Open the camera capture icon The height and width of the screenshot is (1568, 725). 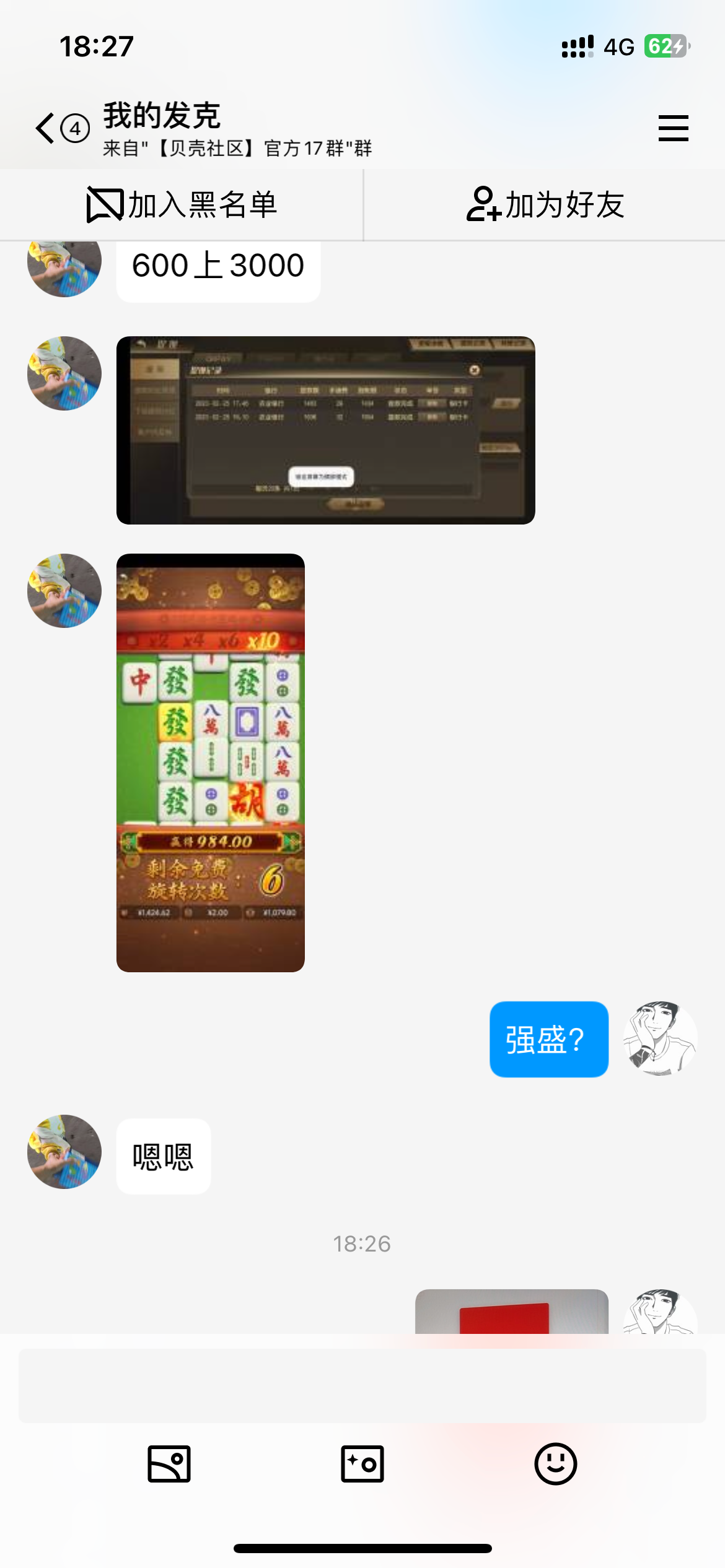[362, 1464]
